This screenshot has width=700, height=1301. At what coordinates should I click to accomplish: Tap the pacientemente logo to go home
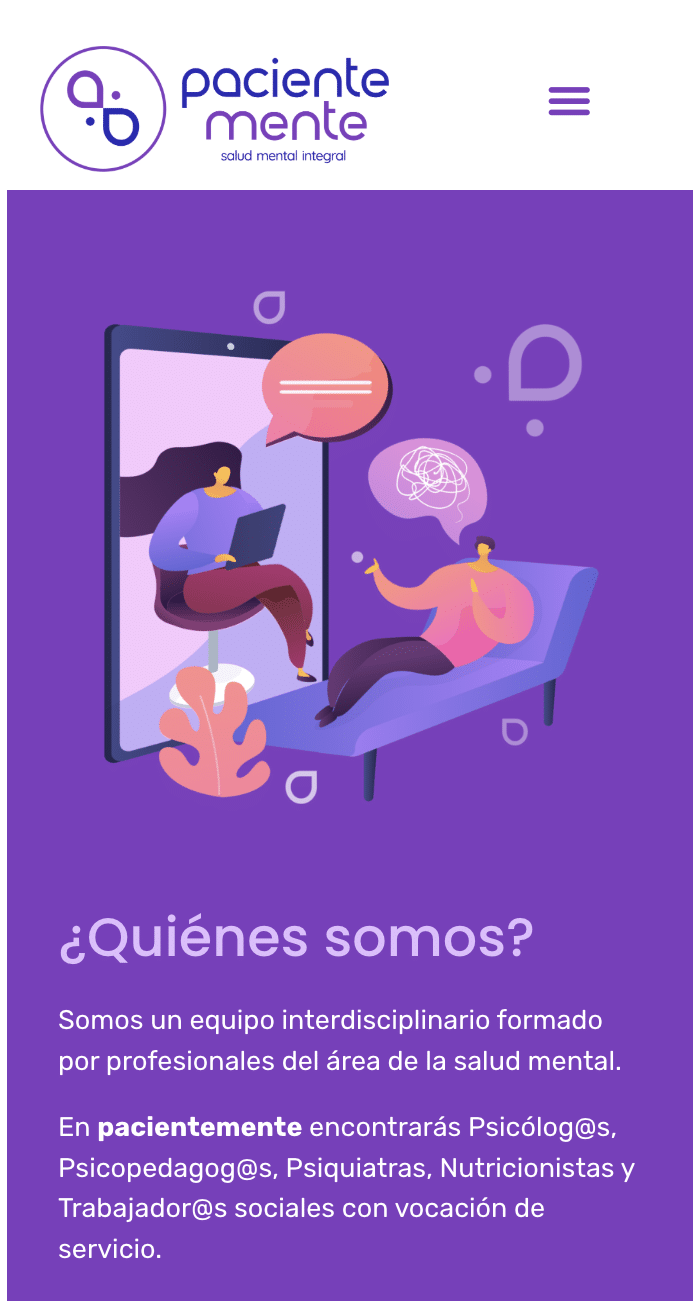pos(214,108)
